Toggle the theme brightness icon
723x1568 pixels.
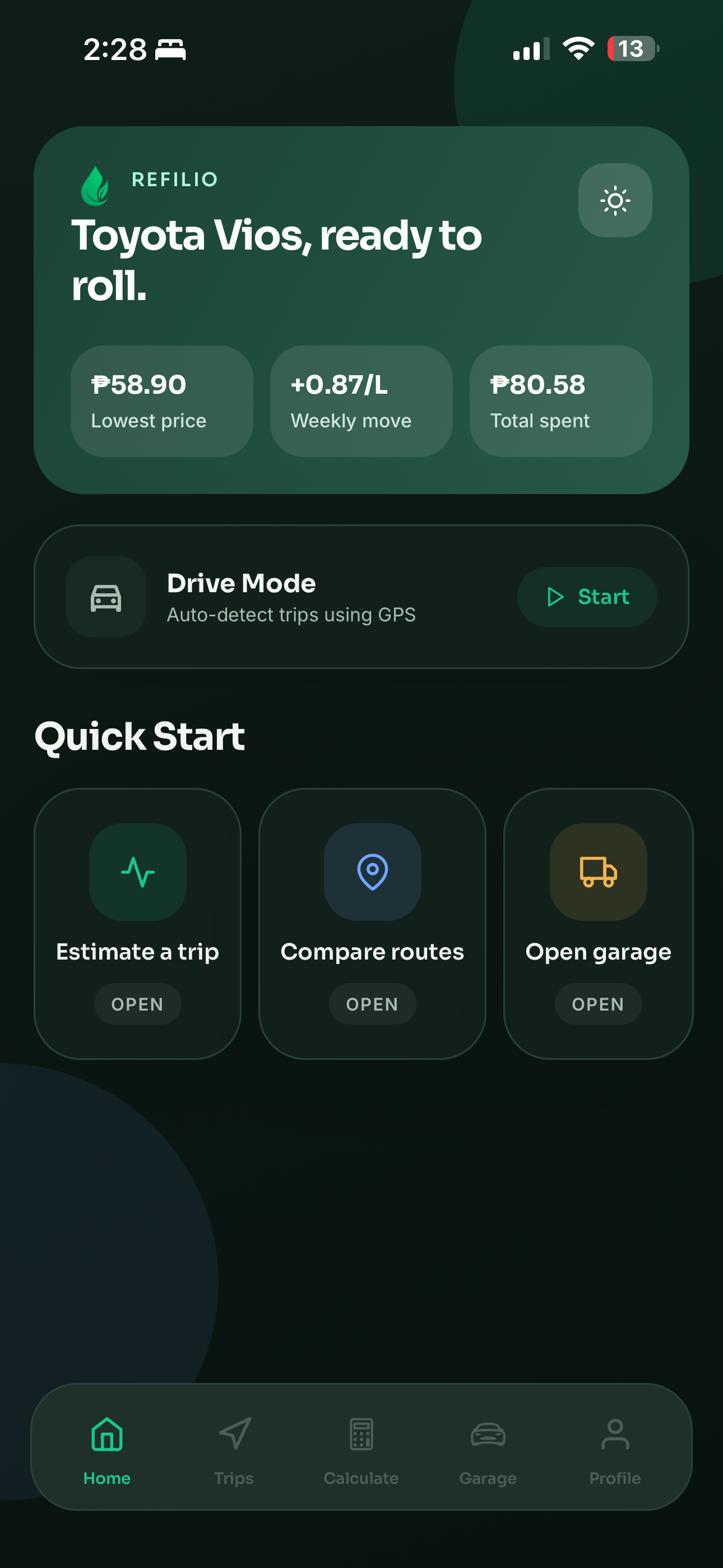pyautogui.click(x=615, y=200)
